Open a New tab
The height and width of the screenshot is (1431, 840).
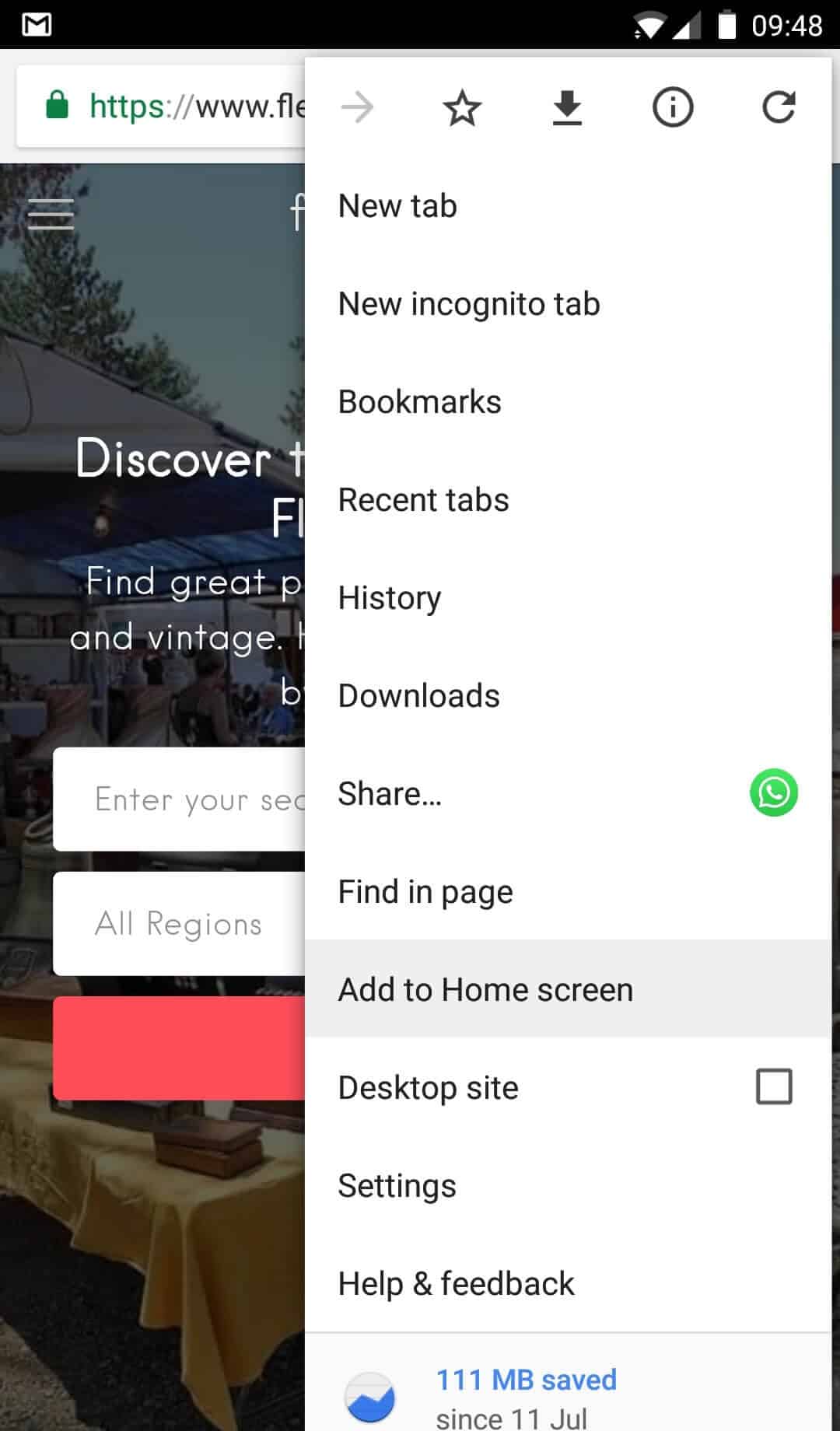397,206
